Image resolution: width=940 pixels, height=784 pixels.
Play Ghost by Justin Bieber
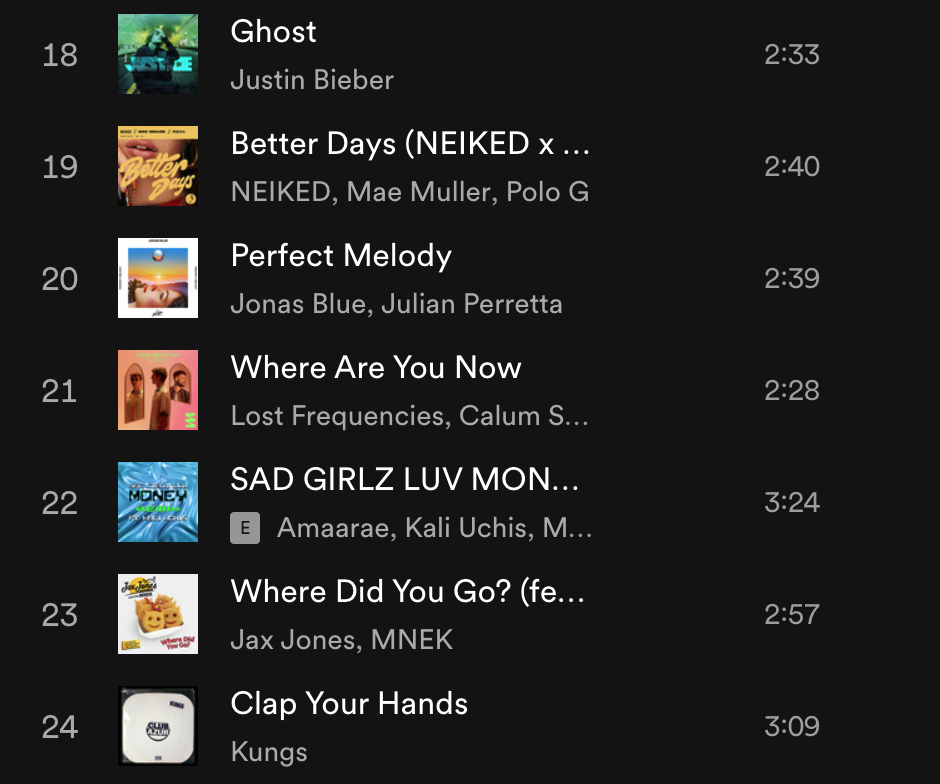point(273,32)
